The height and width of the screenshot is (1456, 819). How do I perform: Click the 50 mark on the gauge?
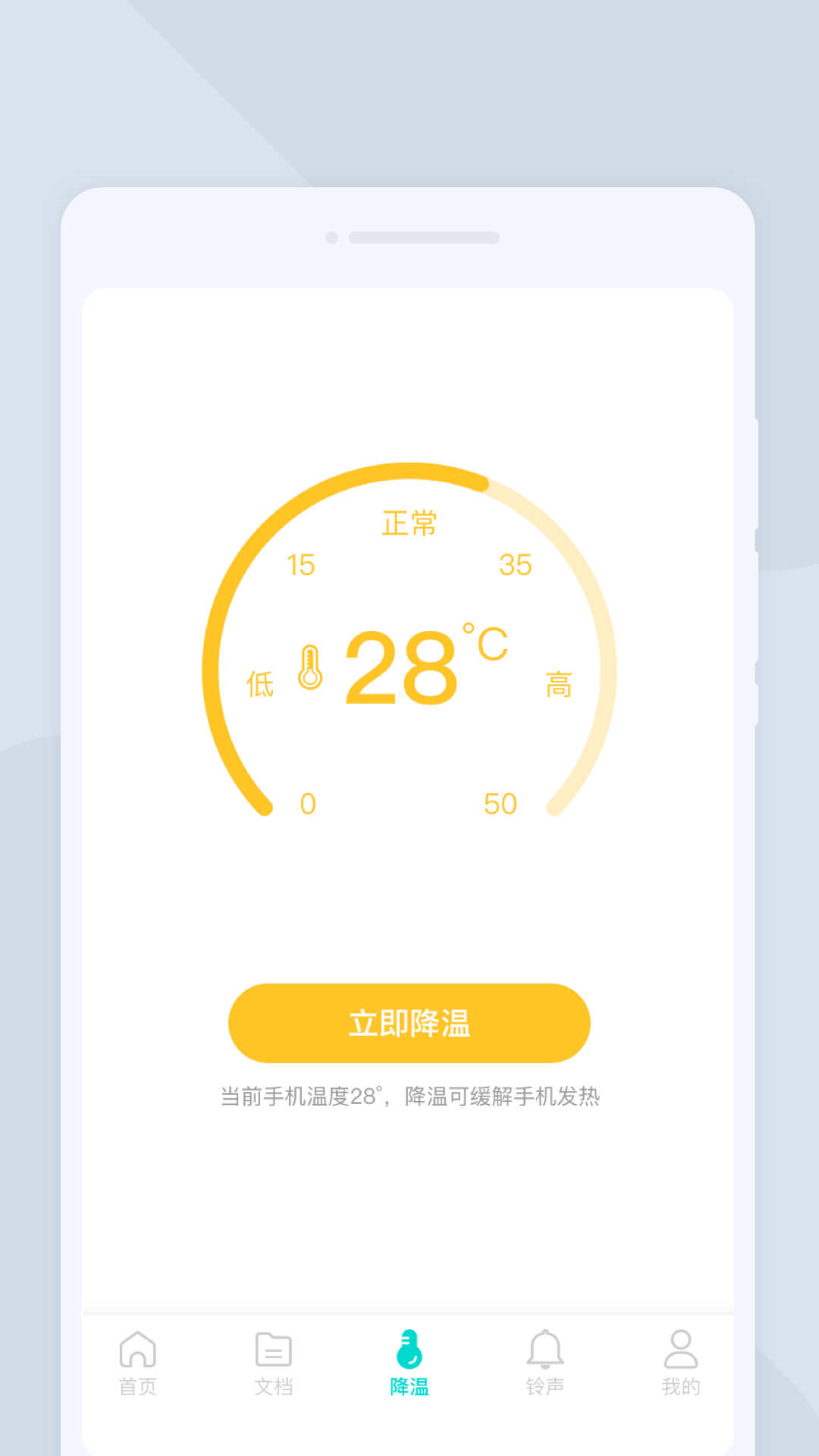click(500, 804)
